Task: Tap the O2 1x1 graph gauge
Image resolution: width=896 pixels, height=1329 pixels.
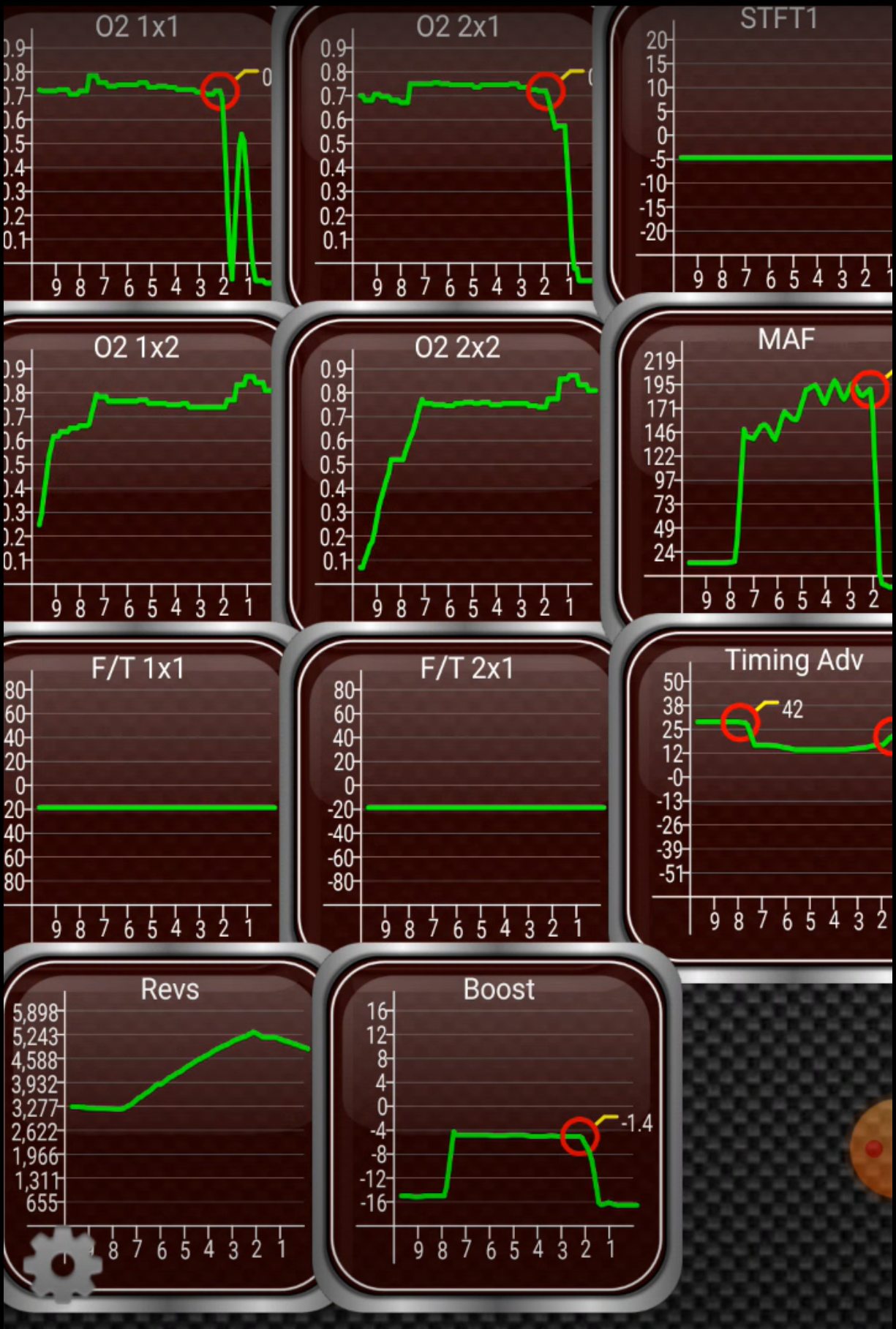Action: click(x=139, y=157)
